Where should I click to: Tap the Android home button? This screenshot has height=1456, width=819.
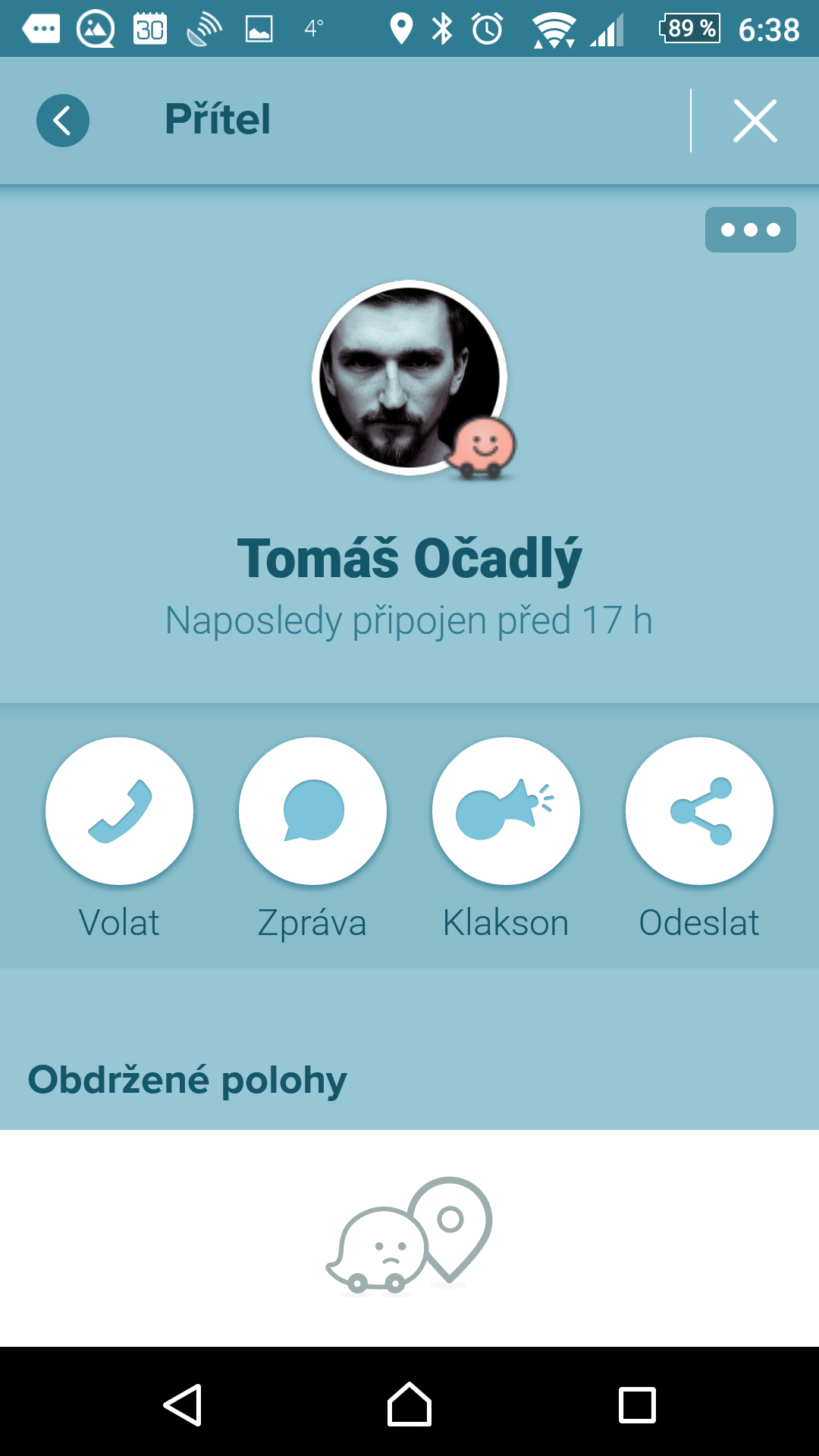tap(409, 1404)
